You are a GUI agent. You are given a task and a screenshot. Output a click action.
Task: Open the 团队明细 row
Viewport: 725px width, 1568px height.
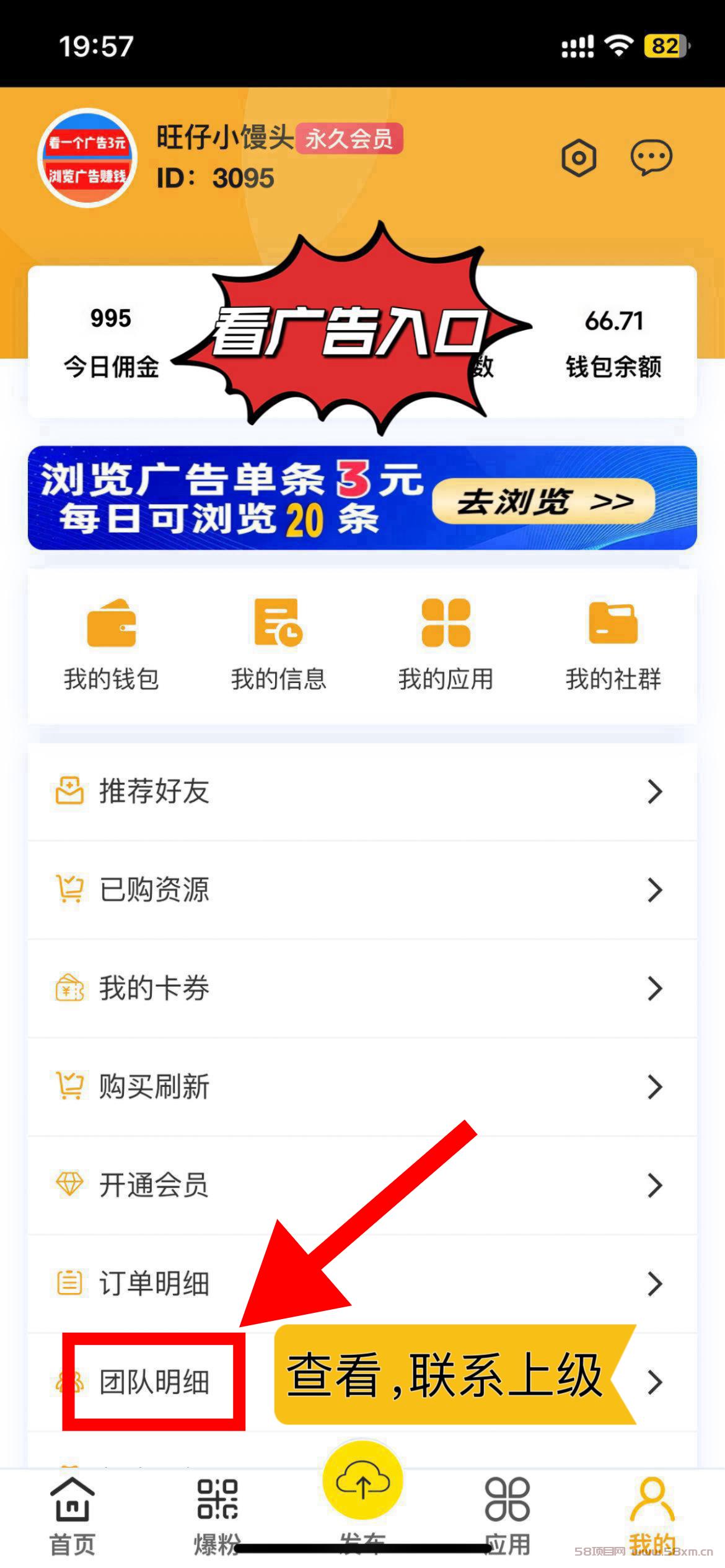[x=362, y=1382]
